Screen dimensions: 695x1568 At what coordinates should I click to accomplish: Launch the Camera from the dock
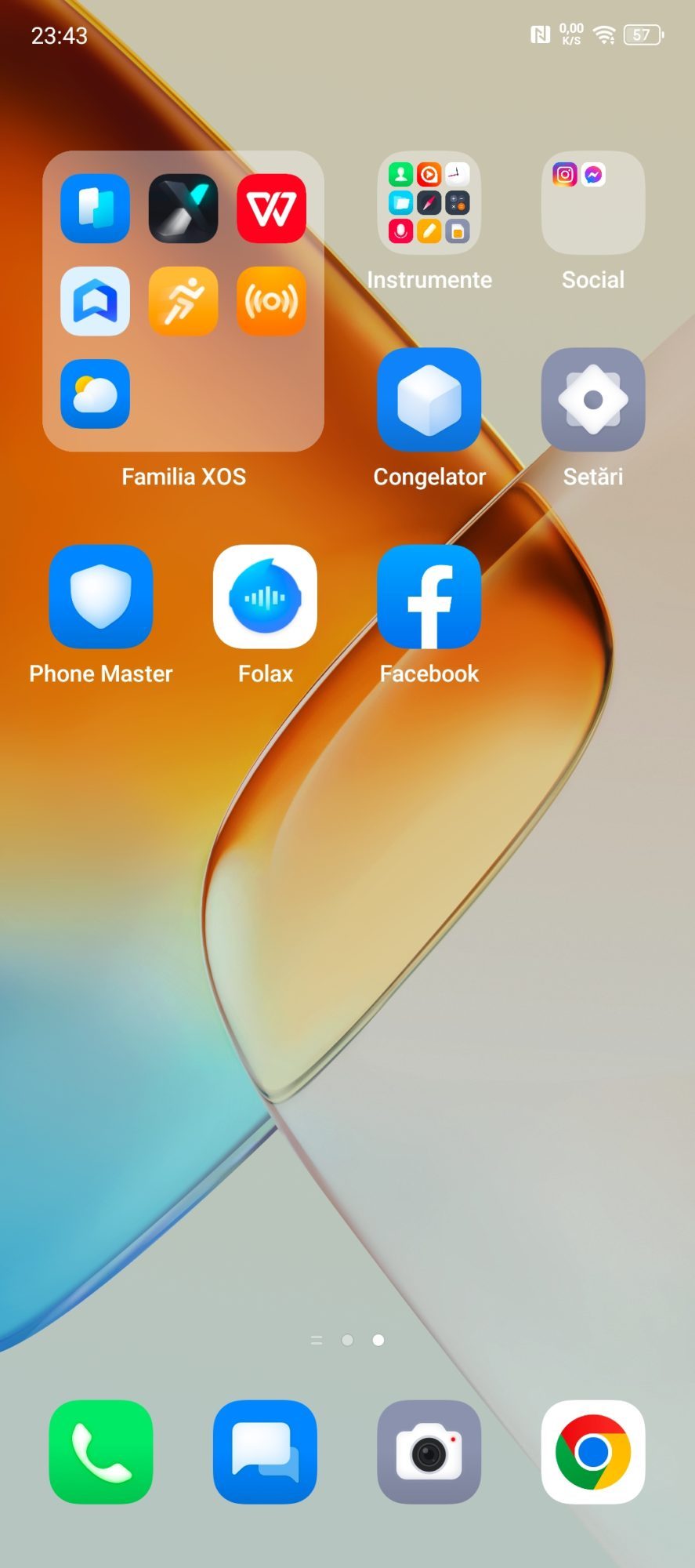(x=429, y=1452)
